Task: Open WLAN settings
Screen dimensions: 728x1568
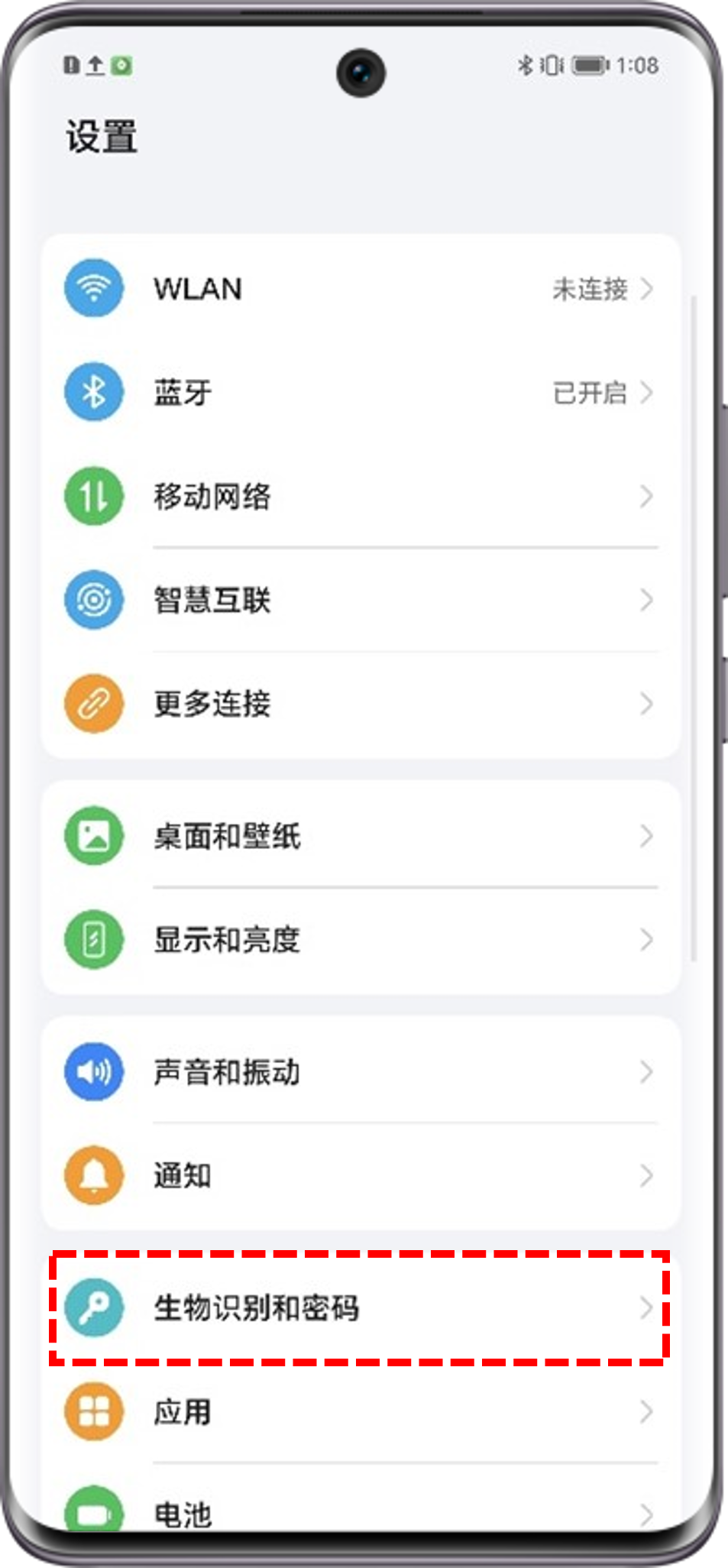Action: [359, 289]
